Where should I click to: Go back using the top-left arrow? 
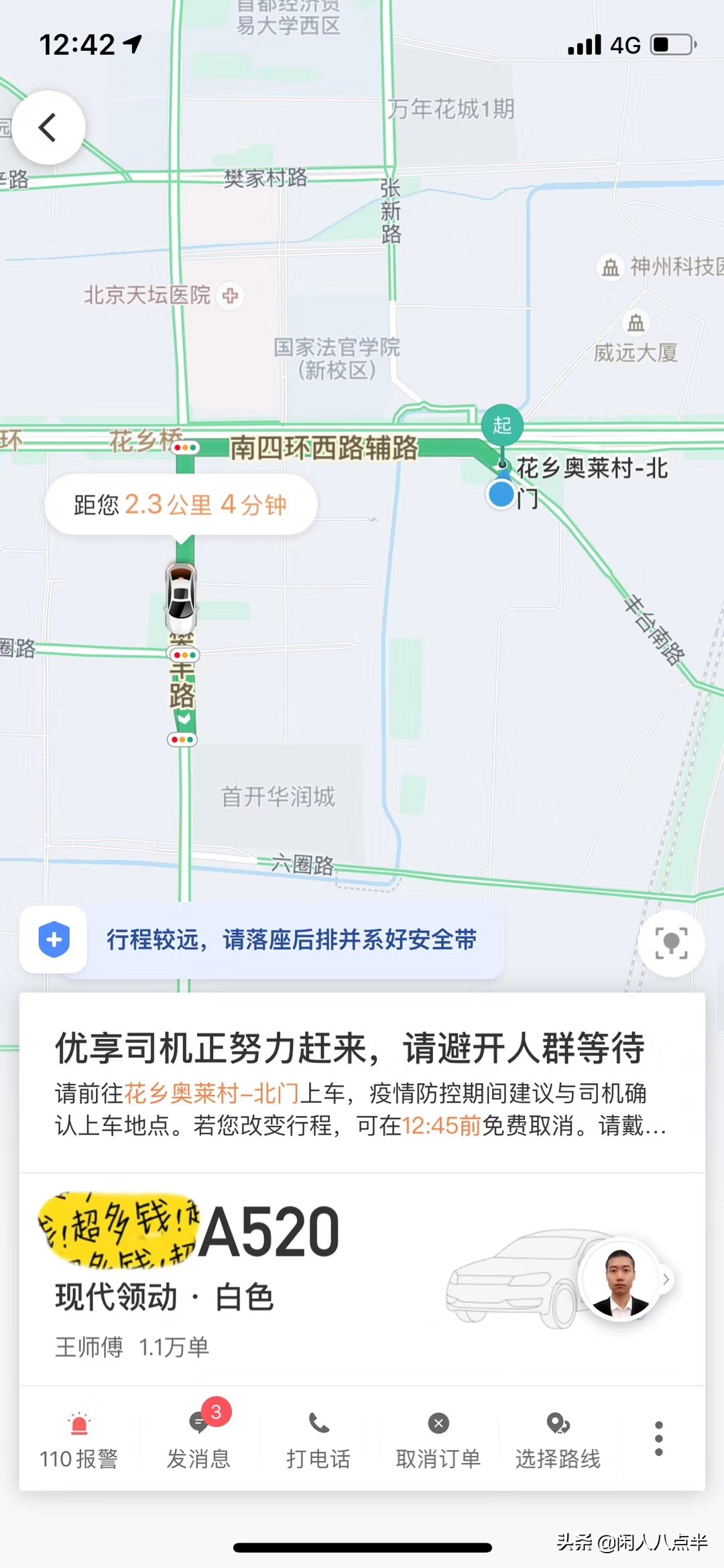point(48,127)
